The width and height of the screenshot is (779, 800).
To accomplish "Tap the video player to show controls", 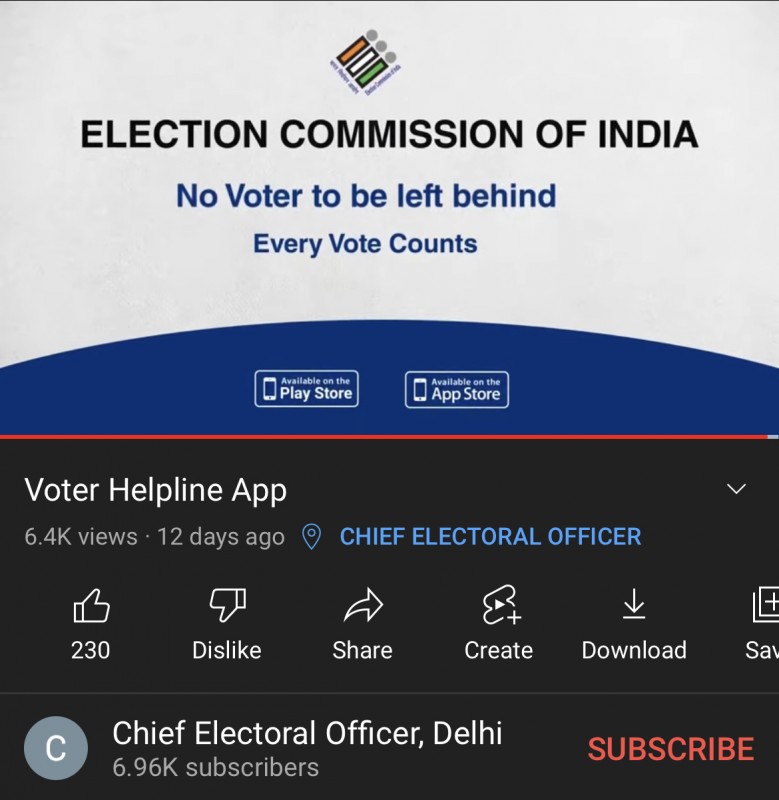I will (389, 220).
